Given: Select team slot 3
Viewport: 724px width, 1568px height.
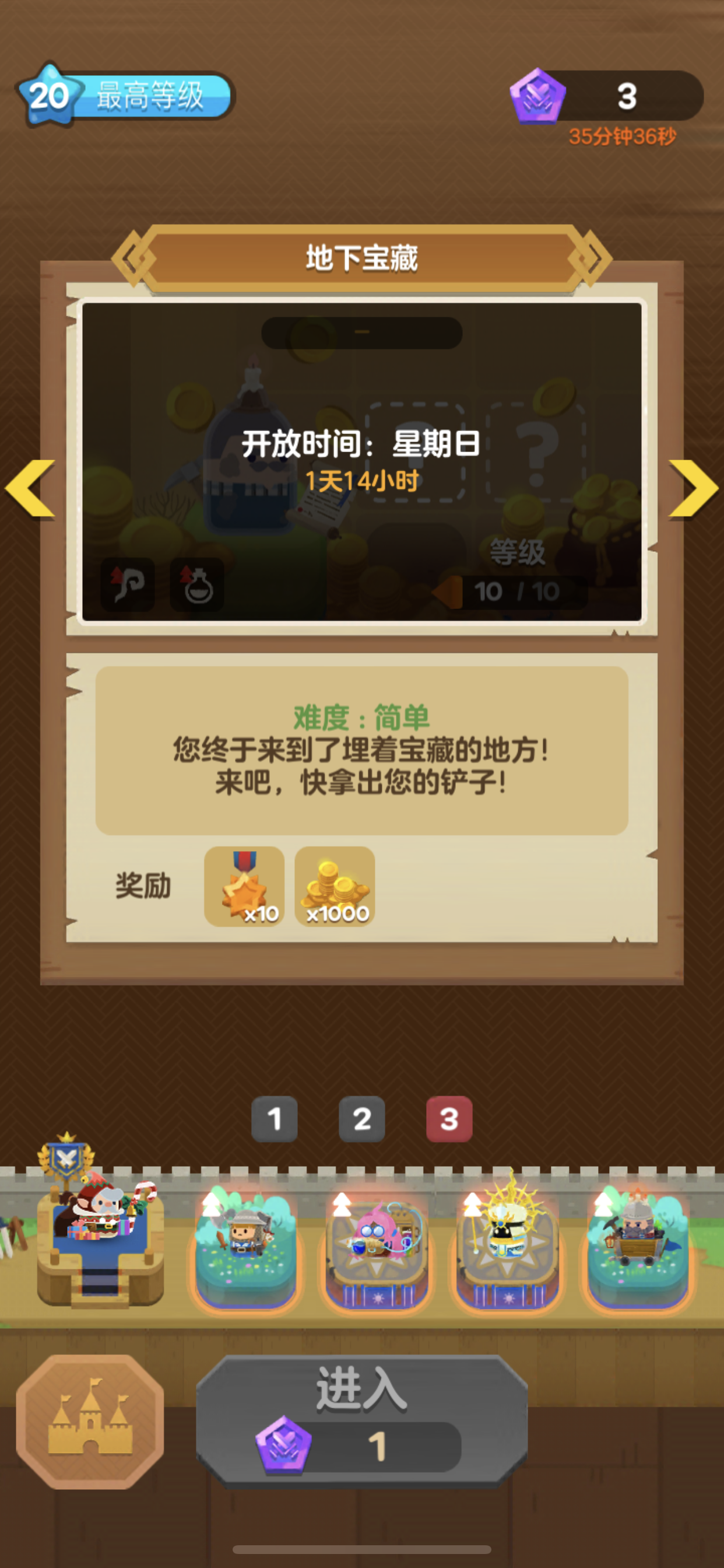Looking at the screenshot, I should [449, 1119].
